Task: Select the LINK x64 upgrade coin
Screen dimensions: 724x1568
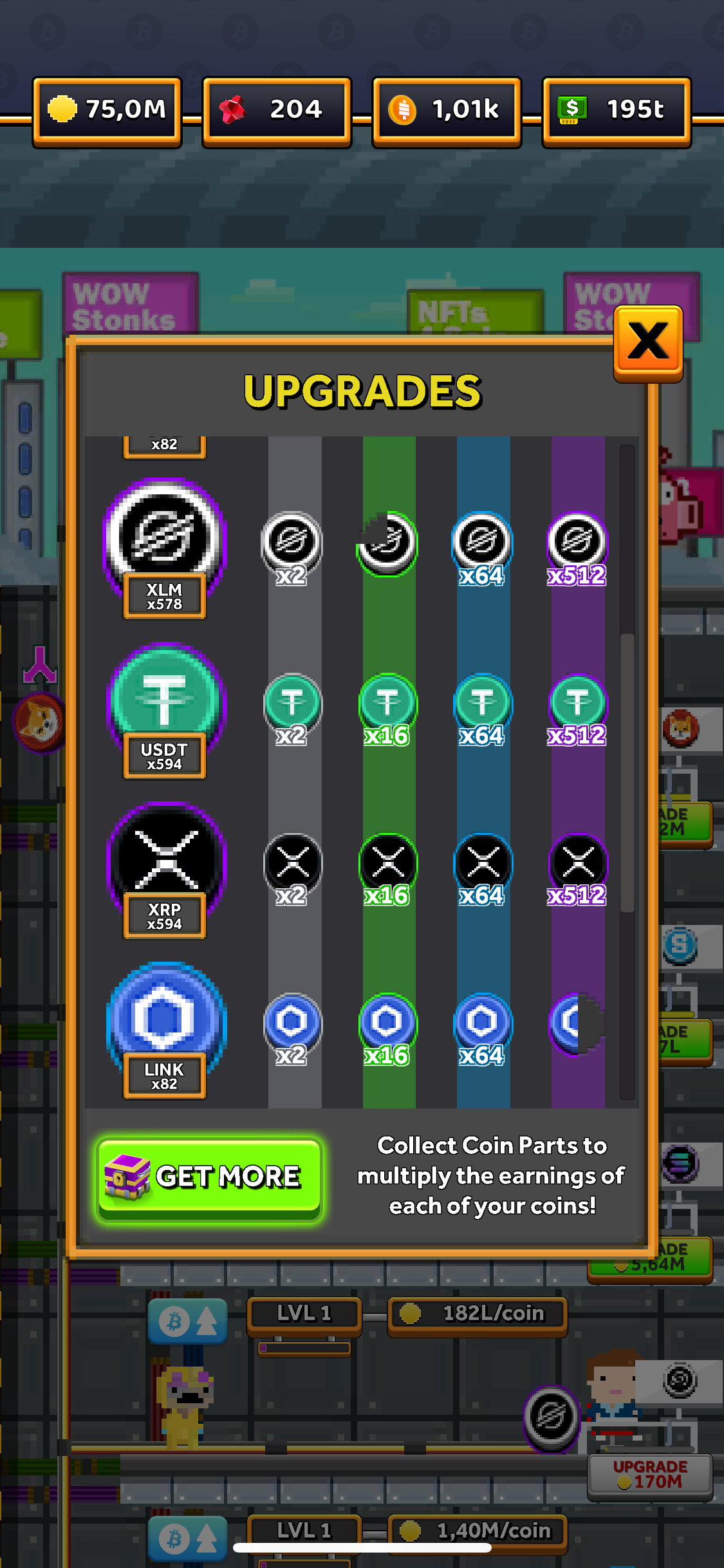Action: [x=481, y=1023]
